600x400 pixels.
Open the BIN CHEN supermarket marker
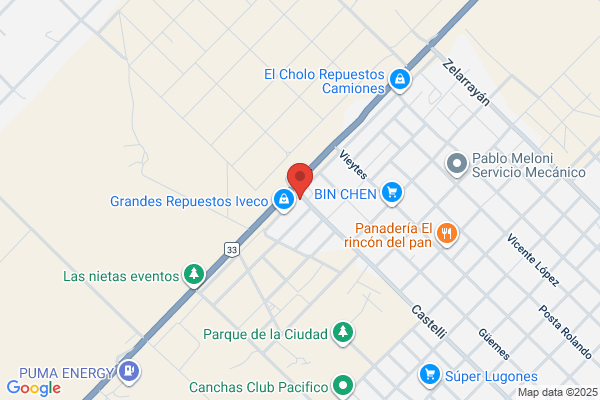coord(392,193)
